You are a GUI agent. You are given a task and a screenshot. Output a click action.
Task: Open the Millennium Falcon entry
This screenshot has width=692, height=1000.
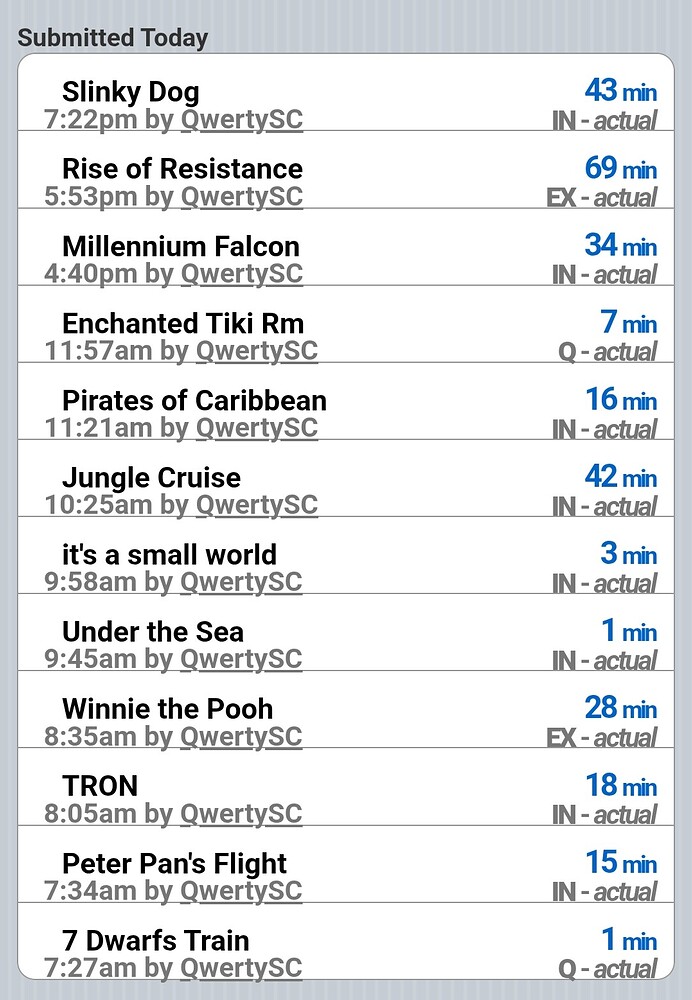[180, 246]
